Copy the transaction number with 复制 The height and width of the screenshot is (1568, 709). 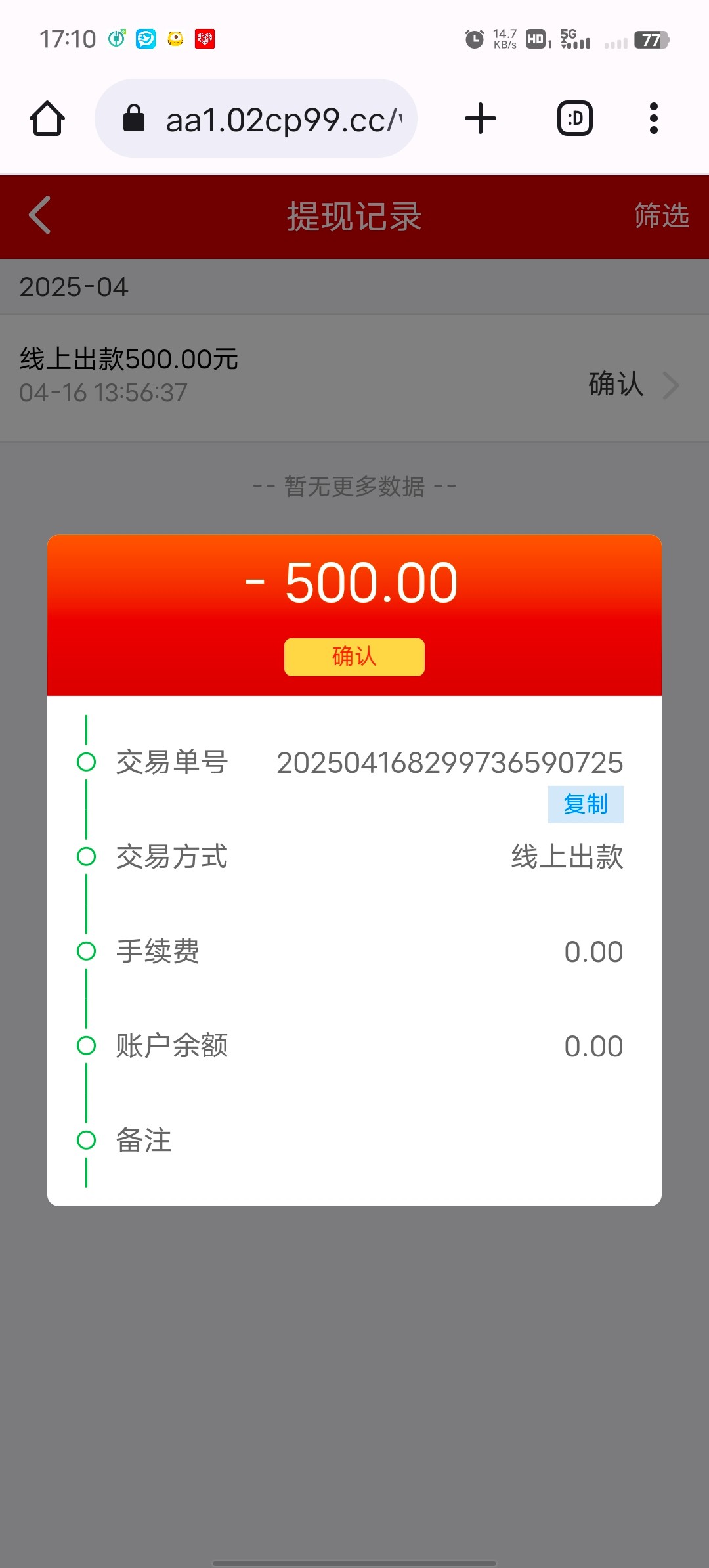[x=586, y=804]
